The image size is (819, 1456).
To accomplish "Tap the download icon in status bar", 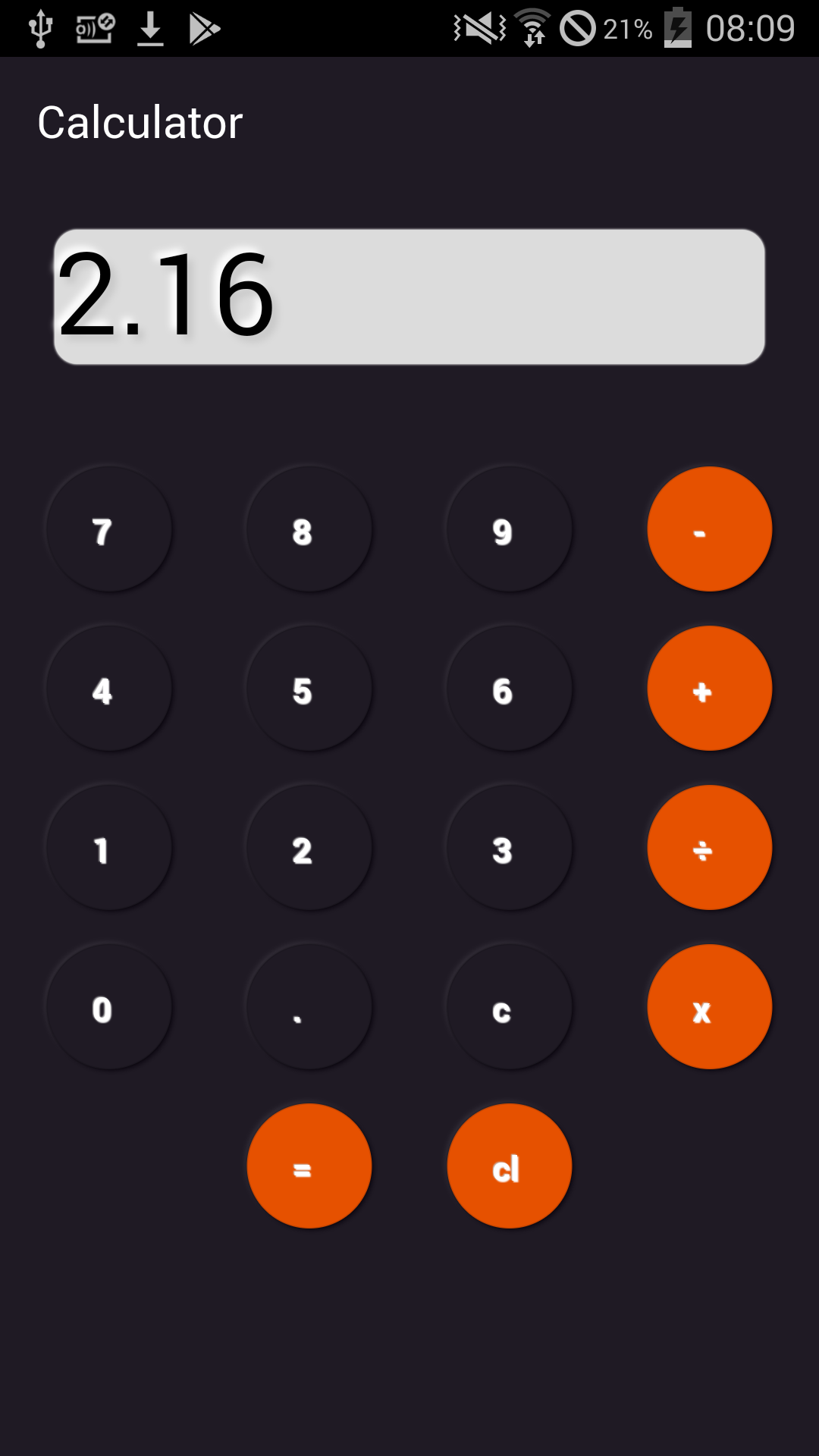I will [x=149, y=29].
